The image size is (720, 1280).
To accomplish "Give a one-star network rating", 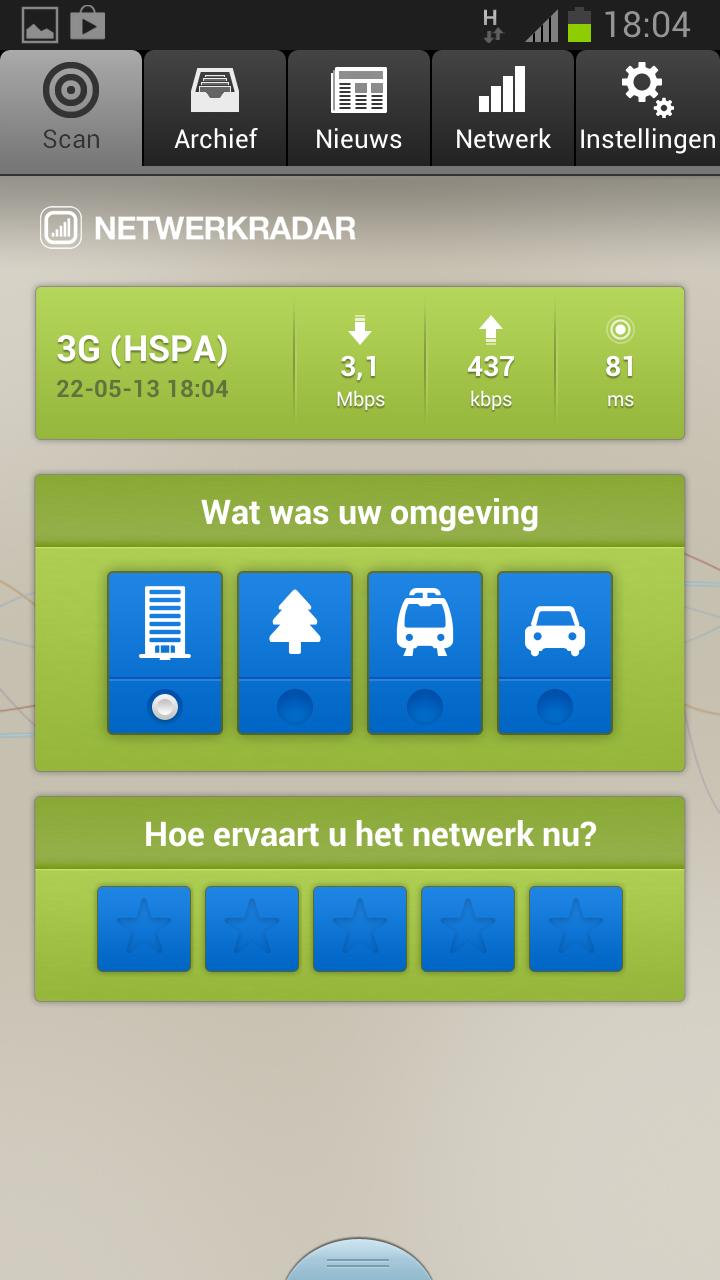I will (x=143, y=928).
